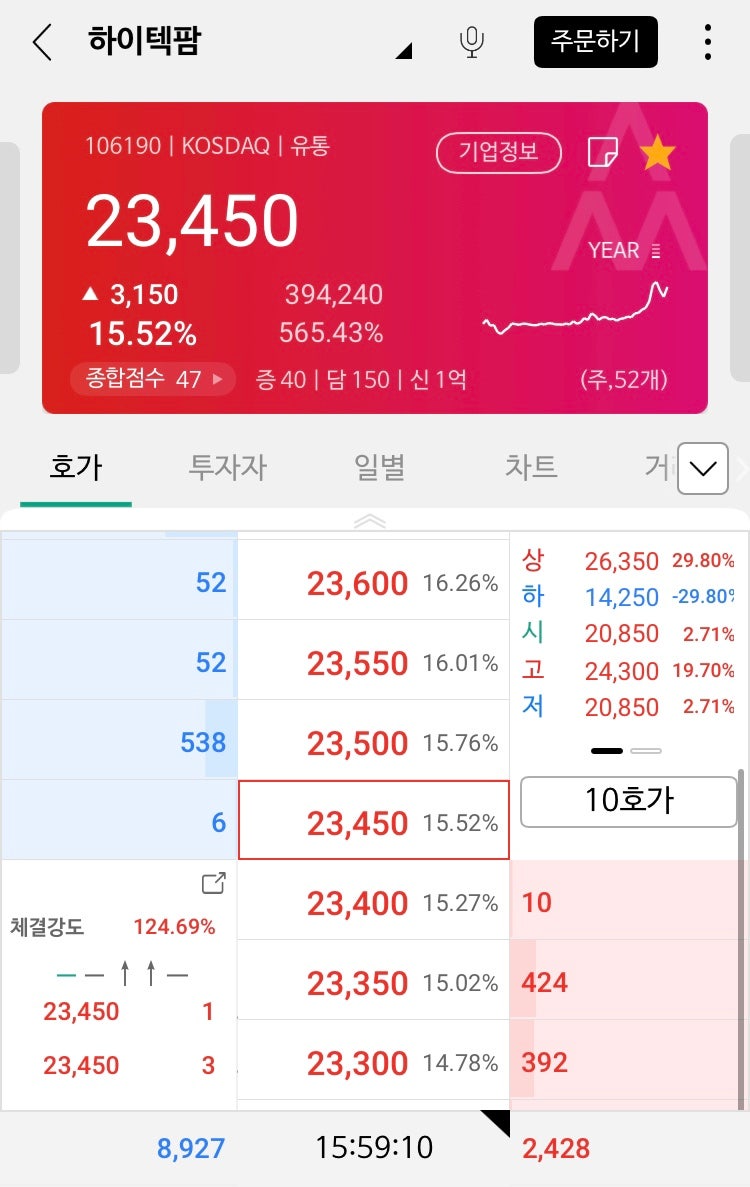Tap the right-side scrollbar
Screen dimensions: 750x1187
(742, 900)
